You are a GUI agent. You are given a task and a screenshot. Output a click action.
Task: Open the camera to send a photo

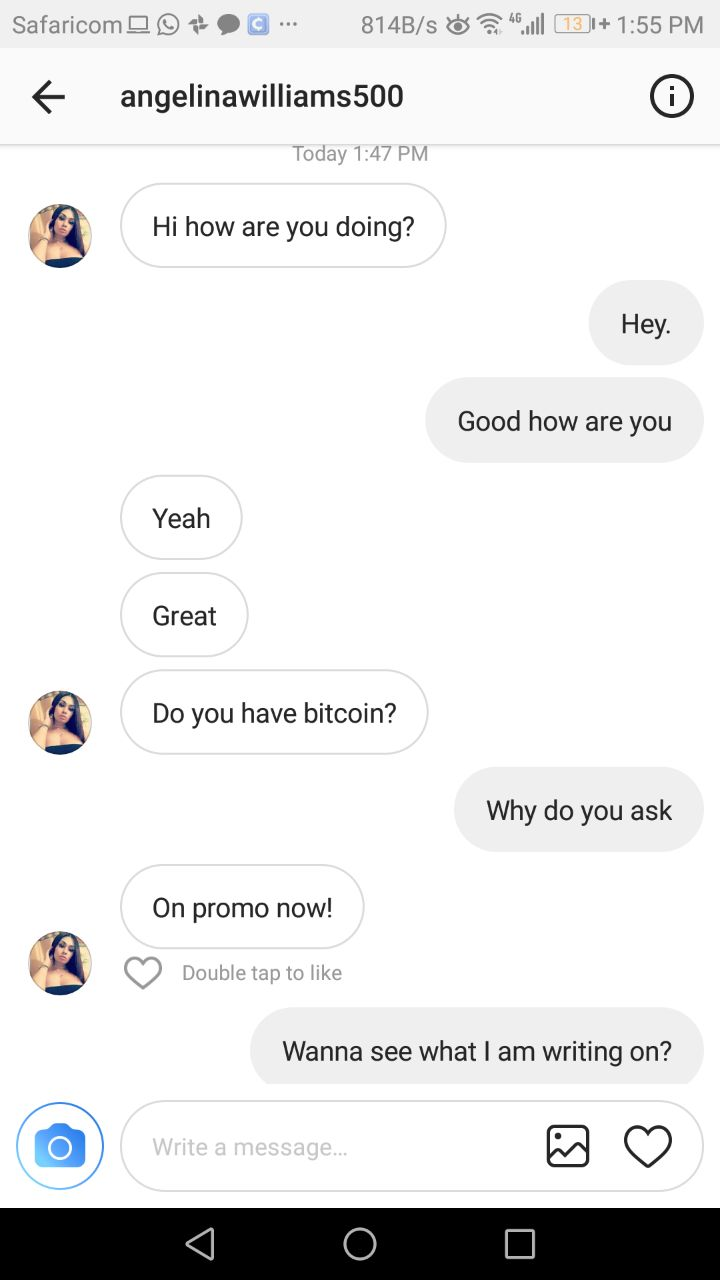60,1146
